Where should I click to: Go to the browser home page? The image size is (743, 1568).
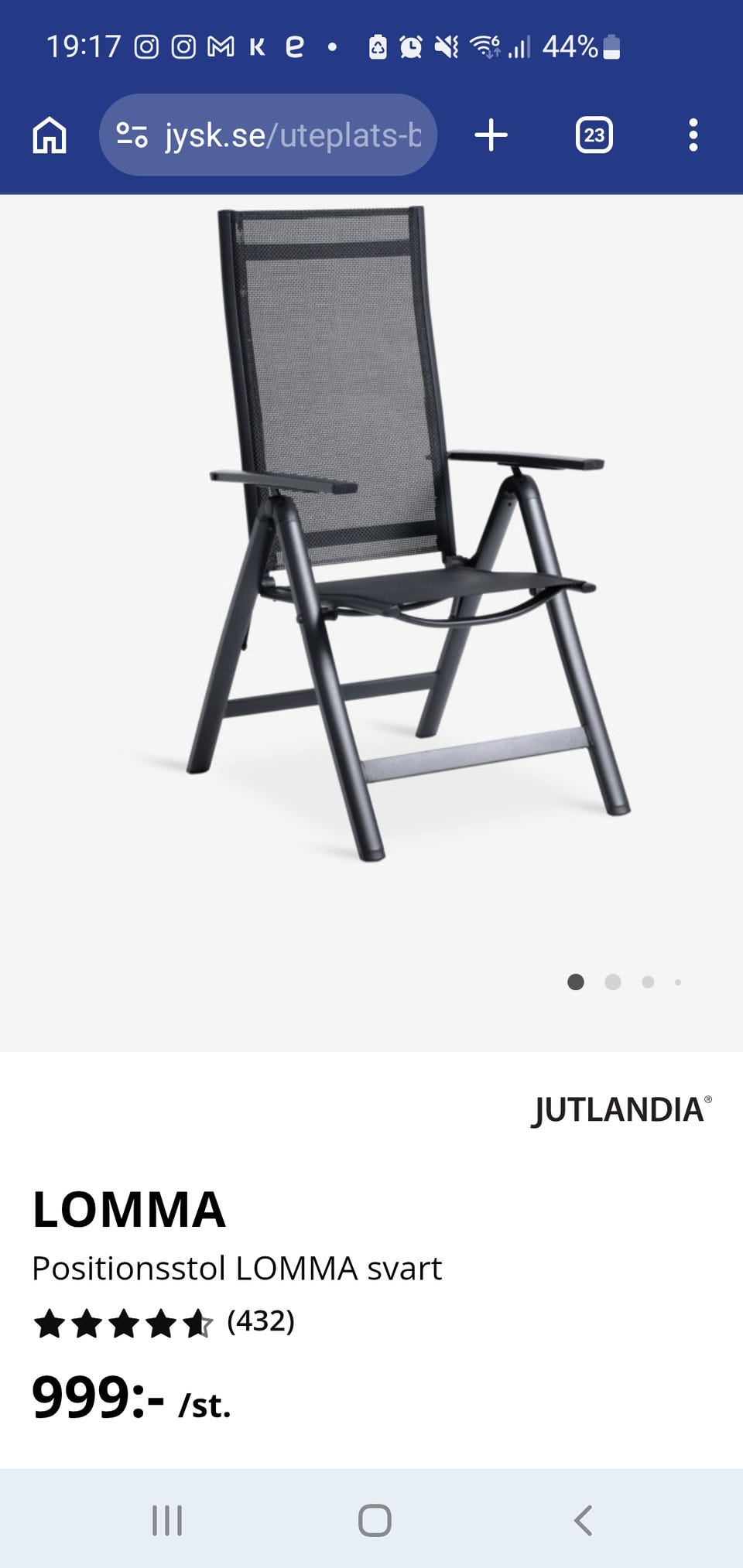[x=50, y=135]
